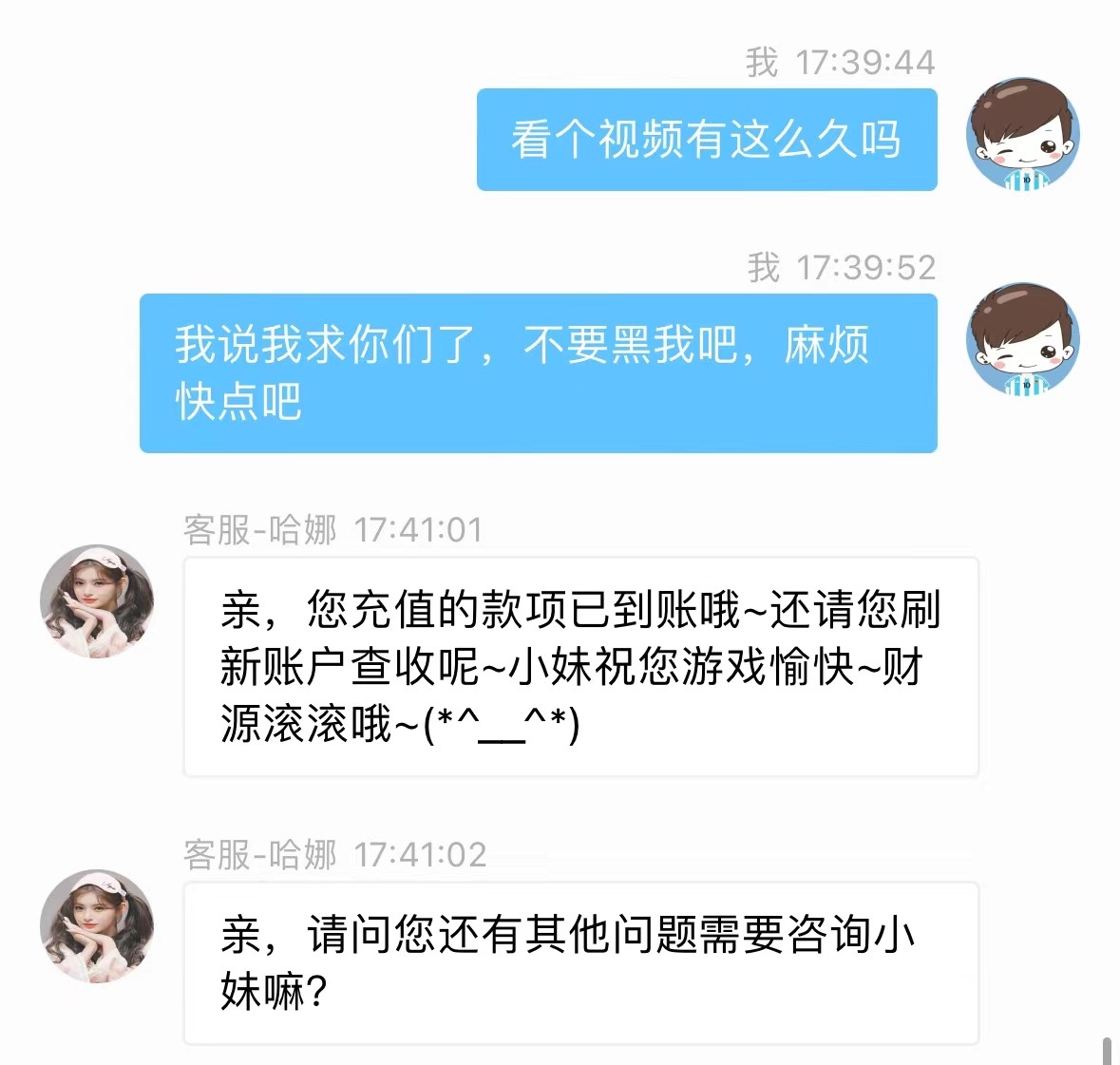Tap 客服-哈娜's avatar beside the 17:41:02 message
The height and width of the screenshot is (1065, 1120).
click(x=97, y=926)
